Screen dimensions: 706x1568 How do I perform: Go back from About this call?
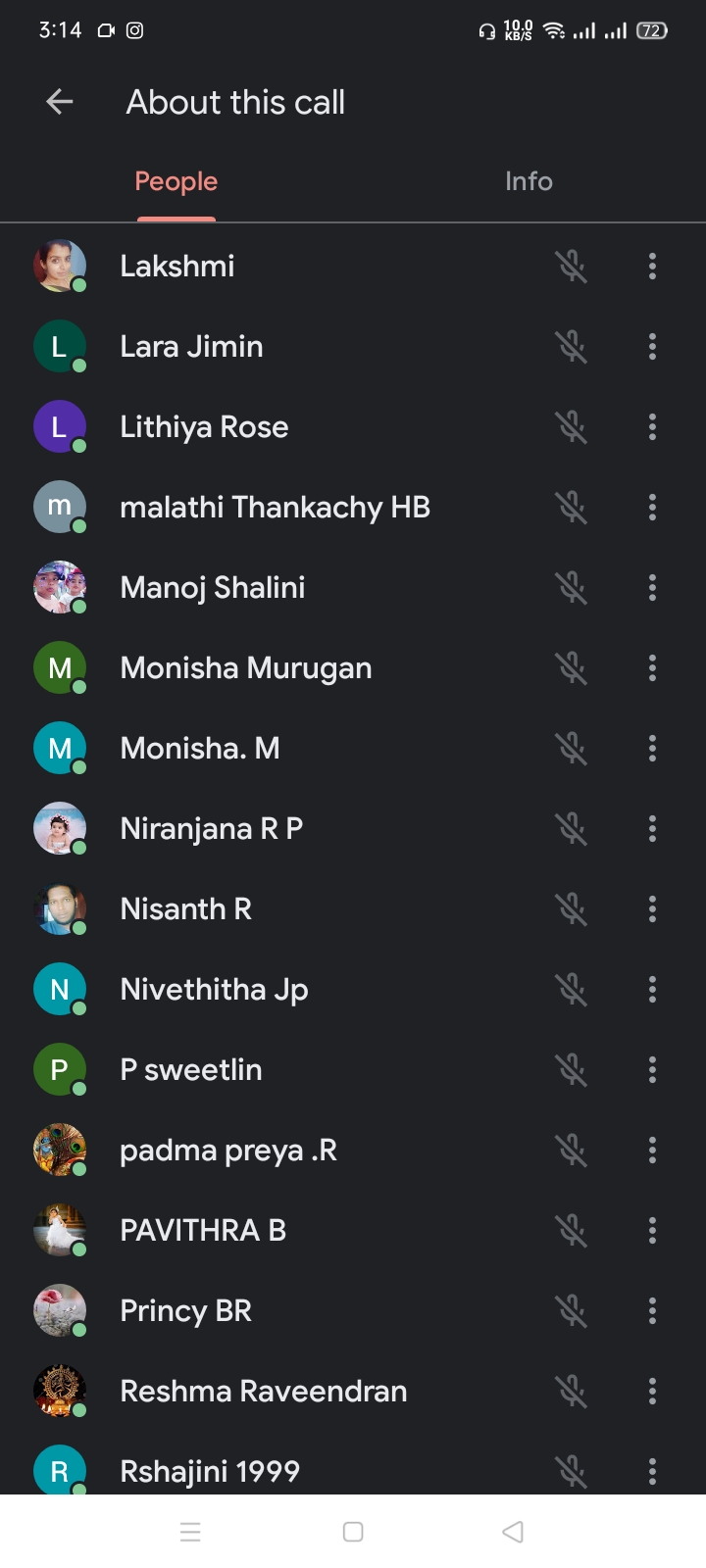60,102
